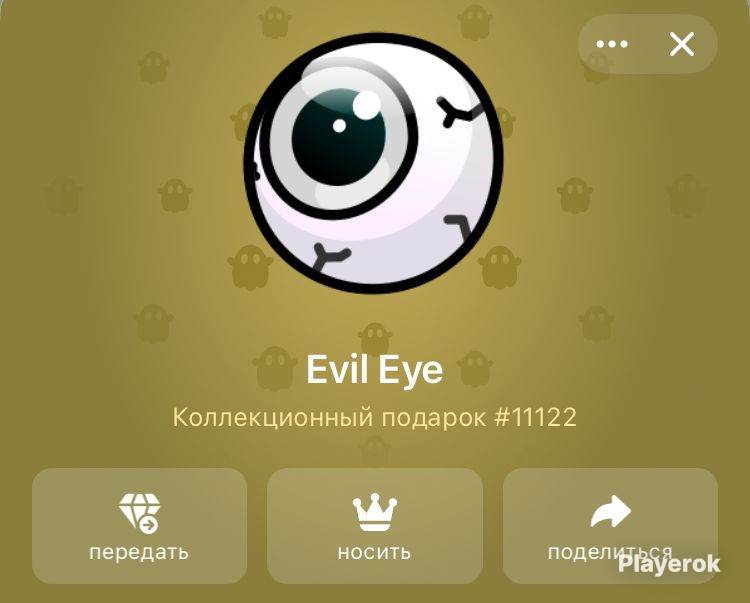Screen dimensions: 750x603
Task: Close the Evil Eye gift window
Action: 682,44
